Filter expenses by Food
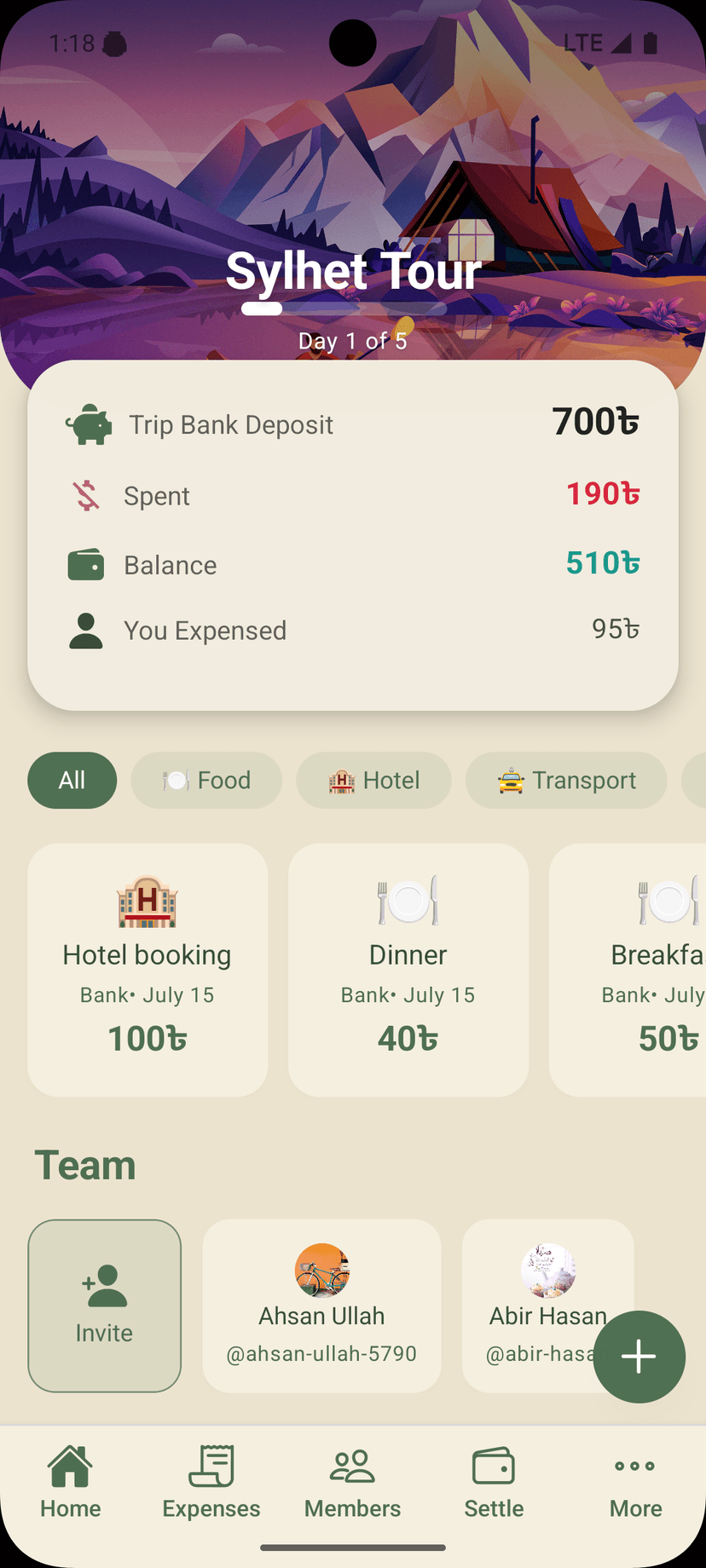The height and width of the screenshot is (1568, 706). [206, 781]
